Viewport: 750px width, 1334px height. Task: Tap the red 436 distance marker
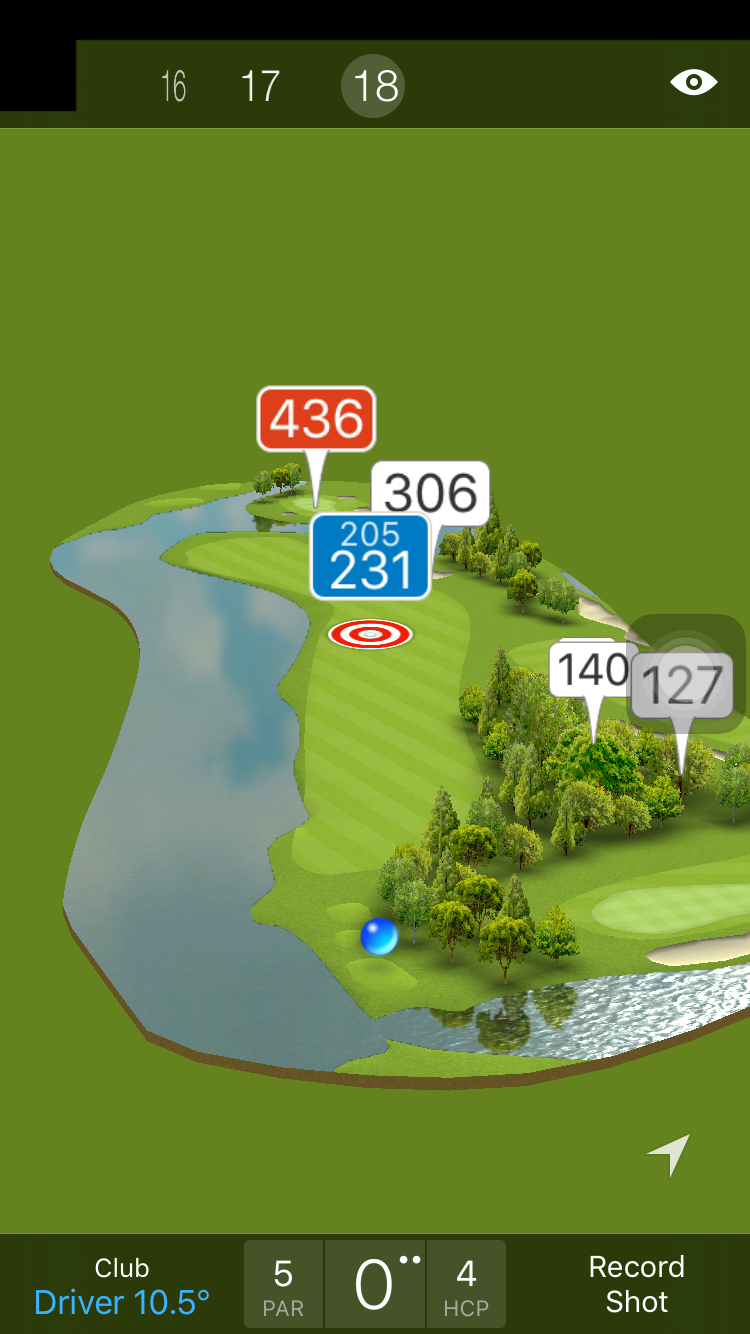coord(316,419)
